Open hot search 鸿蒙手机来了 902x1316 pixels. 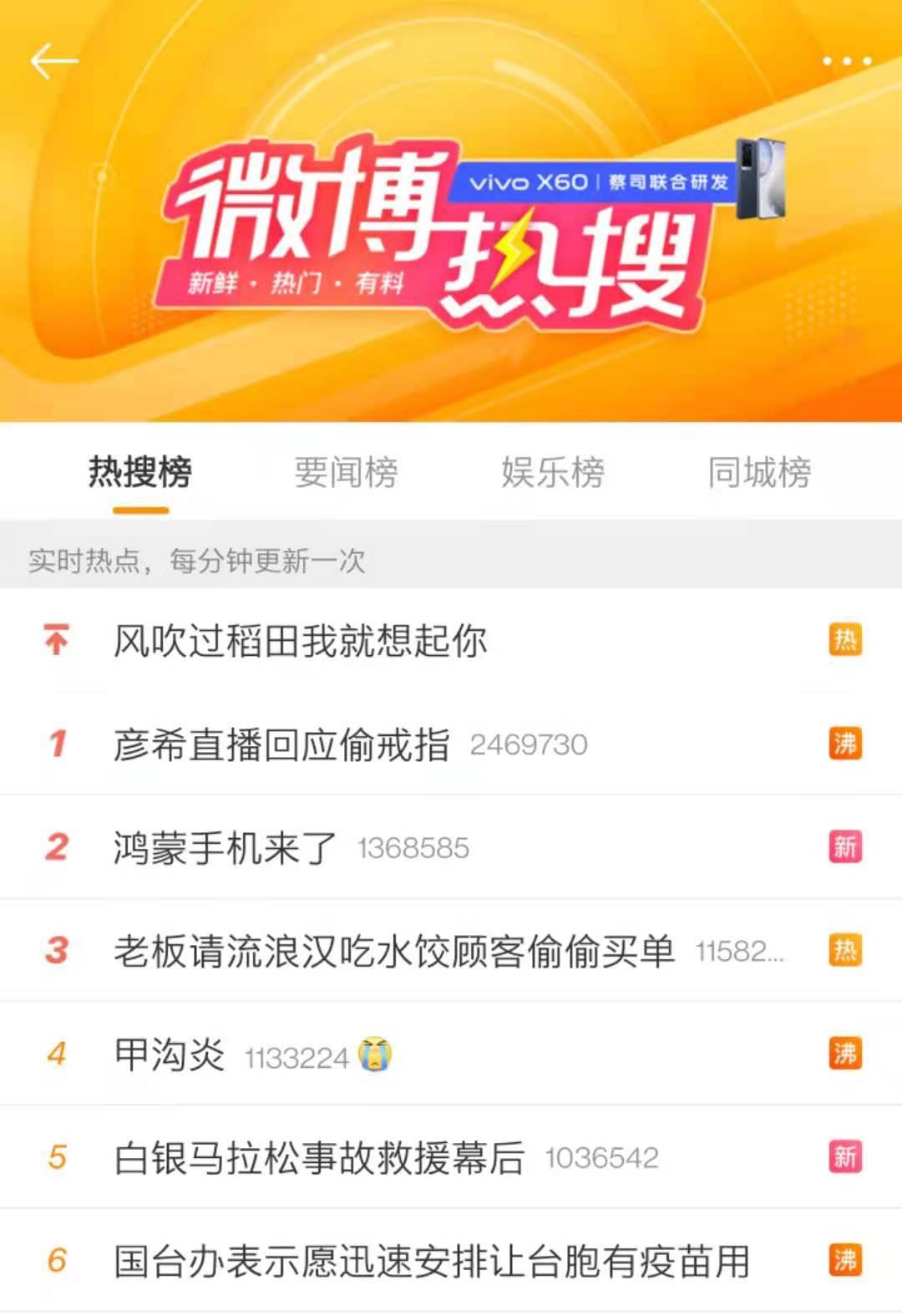click(x=225, y=848)
